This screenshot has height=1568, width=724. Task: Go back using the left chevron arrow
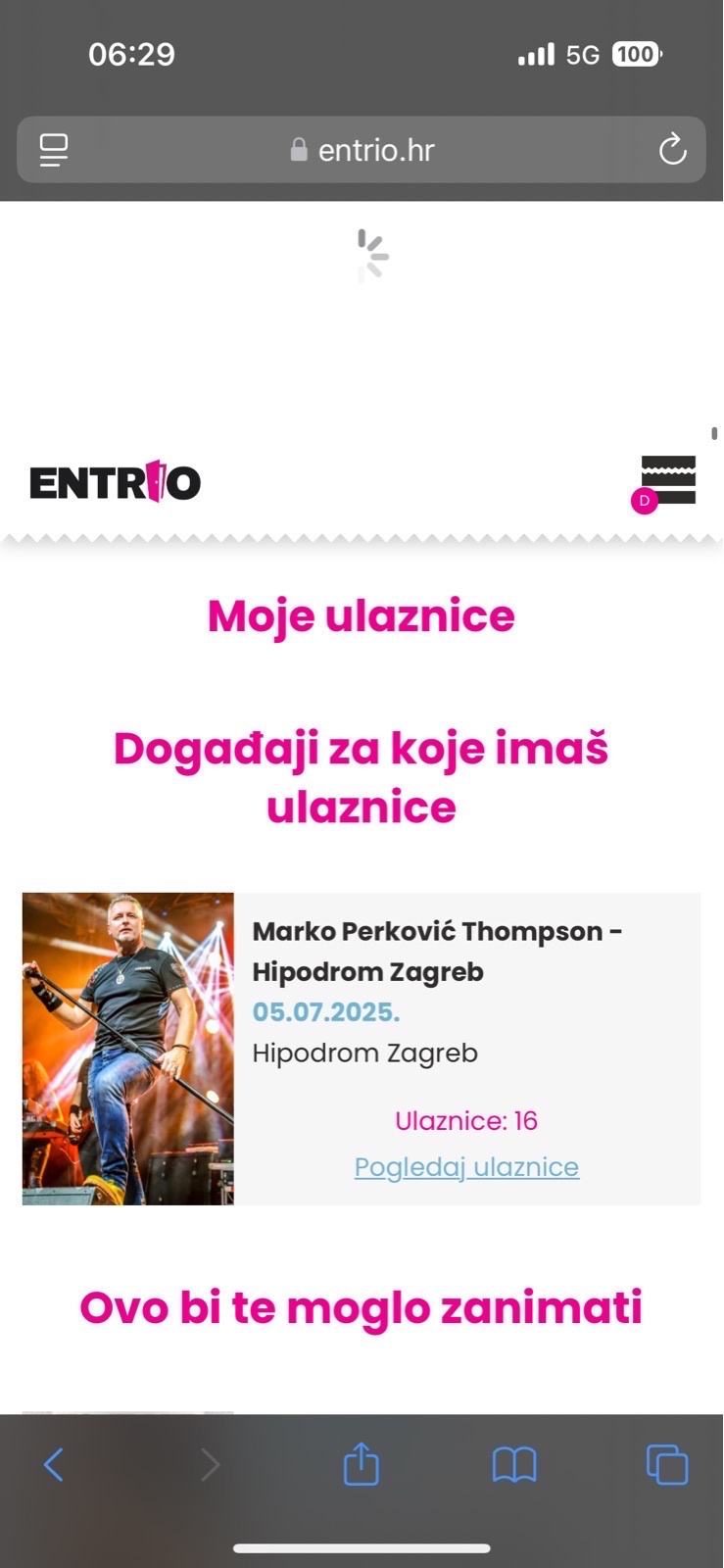pos(54,1464)
